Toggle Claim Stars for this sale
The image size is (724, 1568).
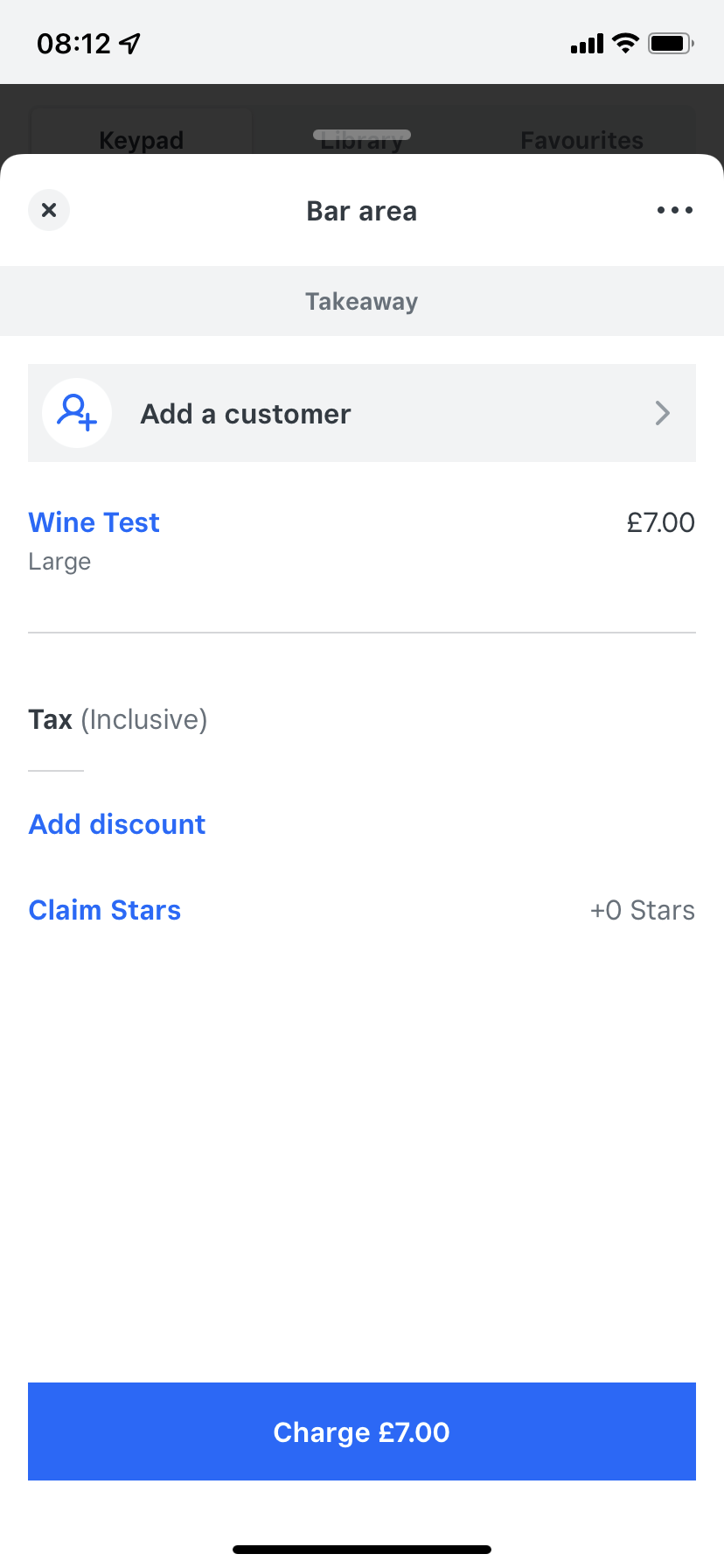[104, 910]
